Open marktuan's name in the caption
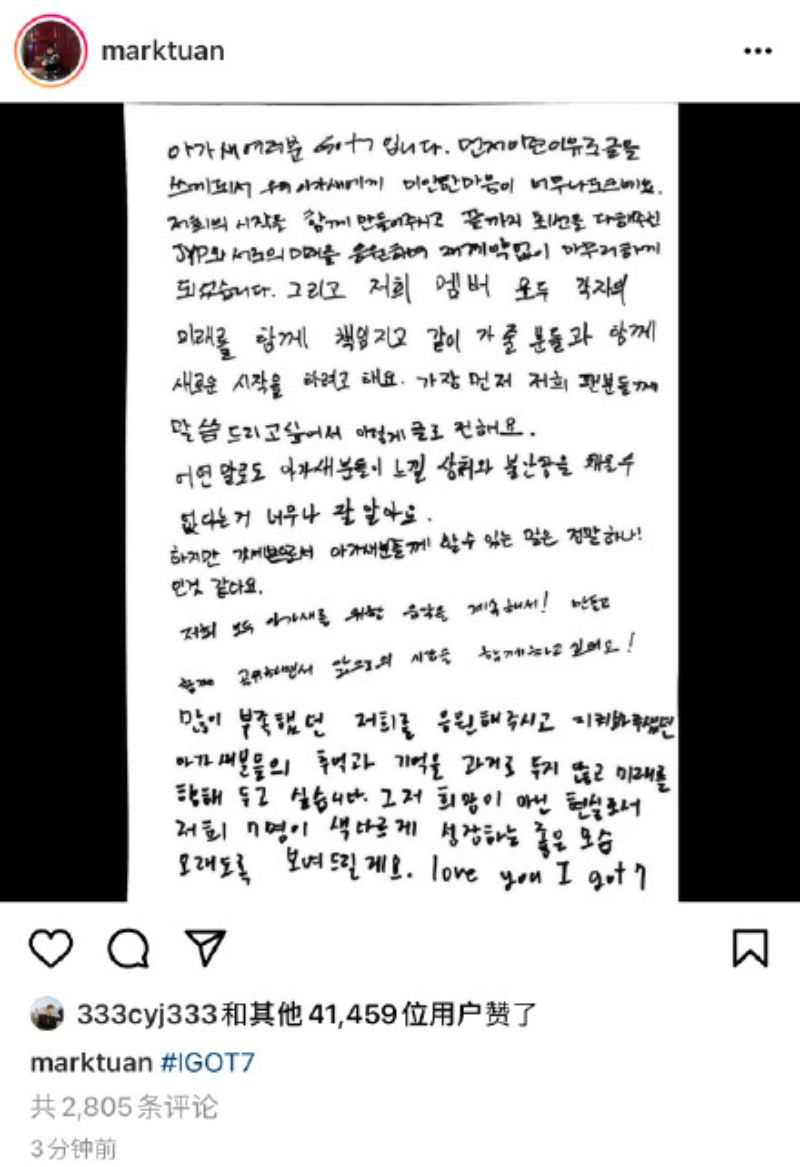Image resolution: width=800 pixels, height=1167 pixels. [91, 1061]
